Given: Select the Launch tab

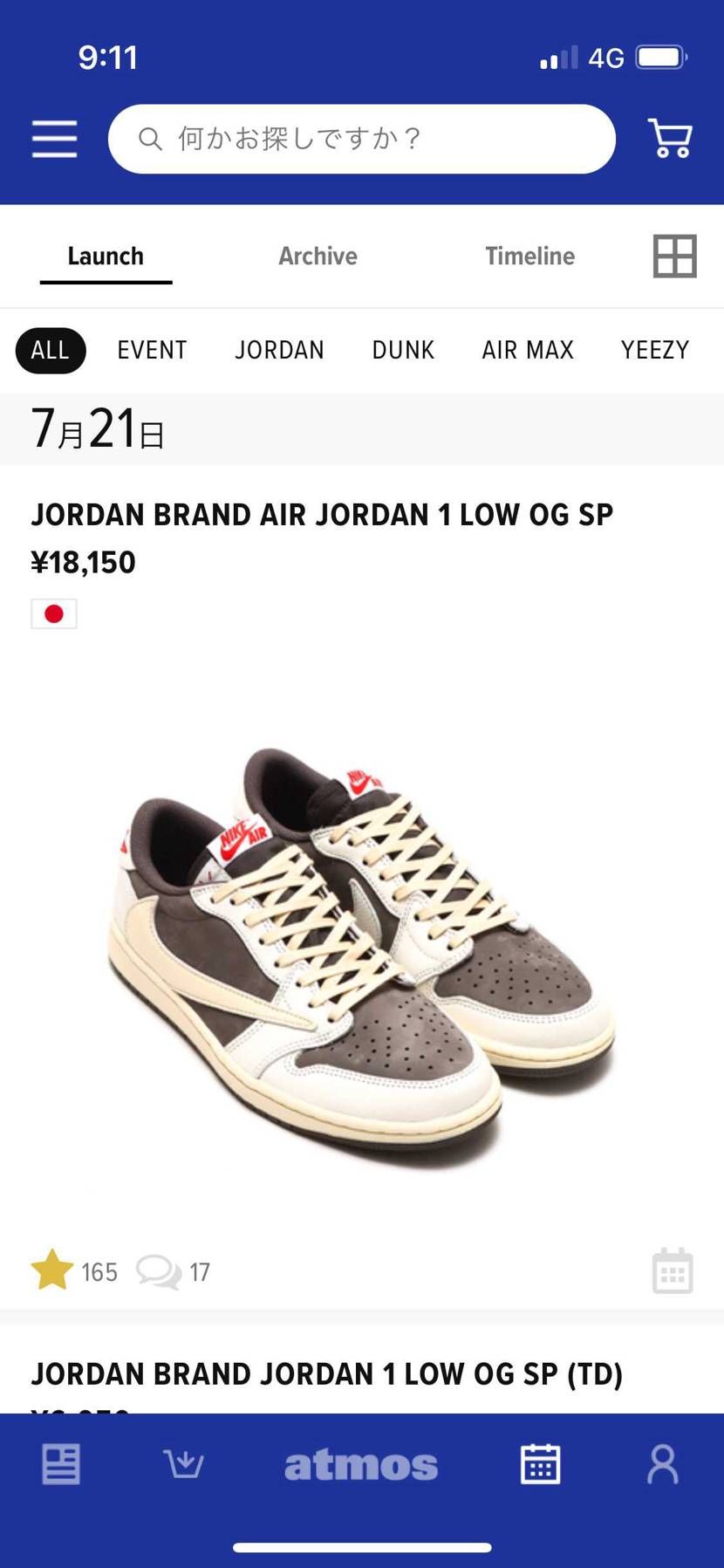Looking at the screenshot, I should [x=106, y=256].
